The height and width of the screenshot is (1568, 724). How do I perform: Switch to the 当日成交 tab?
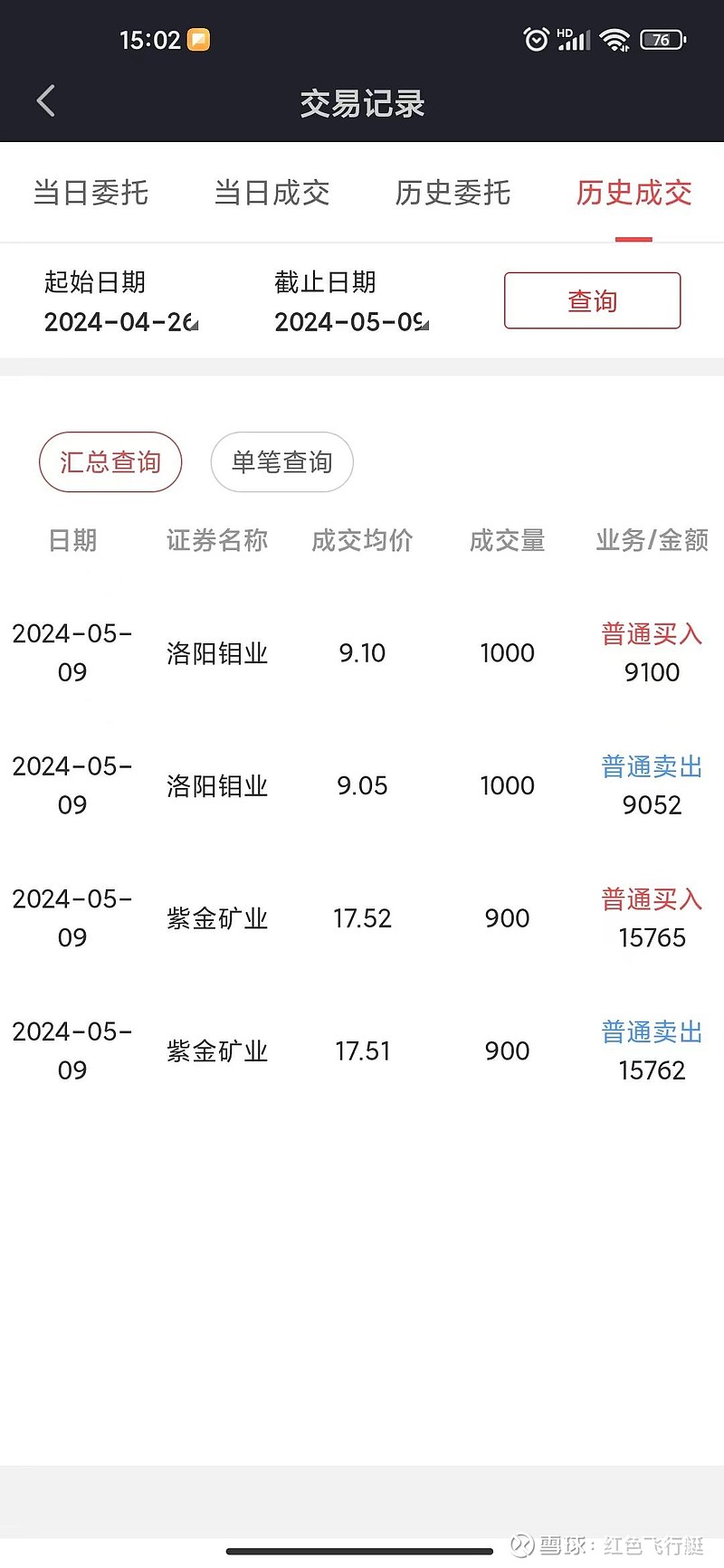pos(271,193)
